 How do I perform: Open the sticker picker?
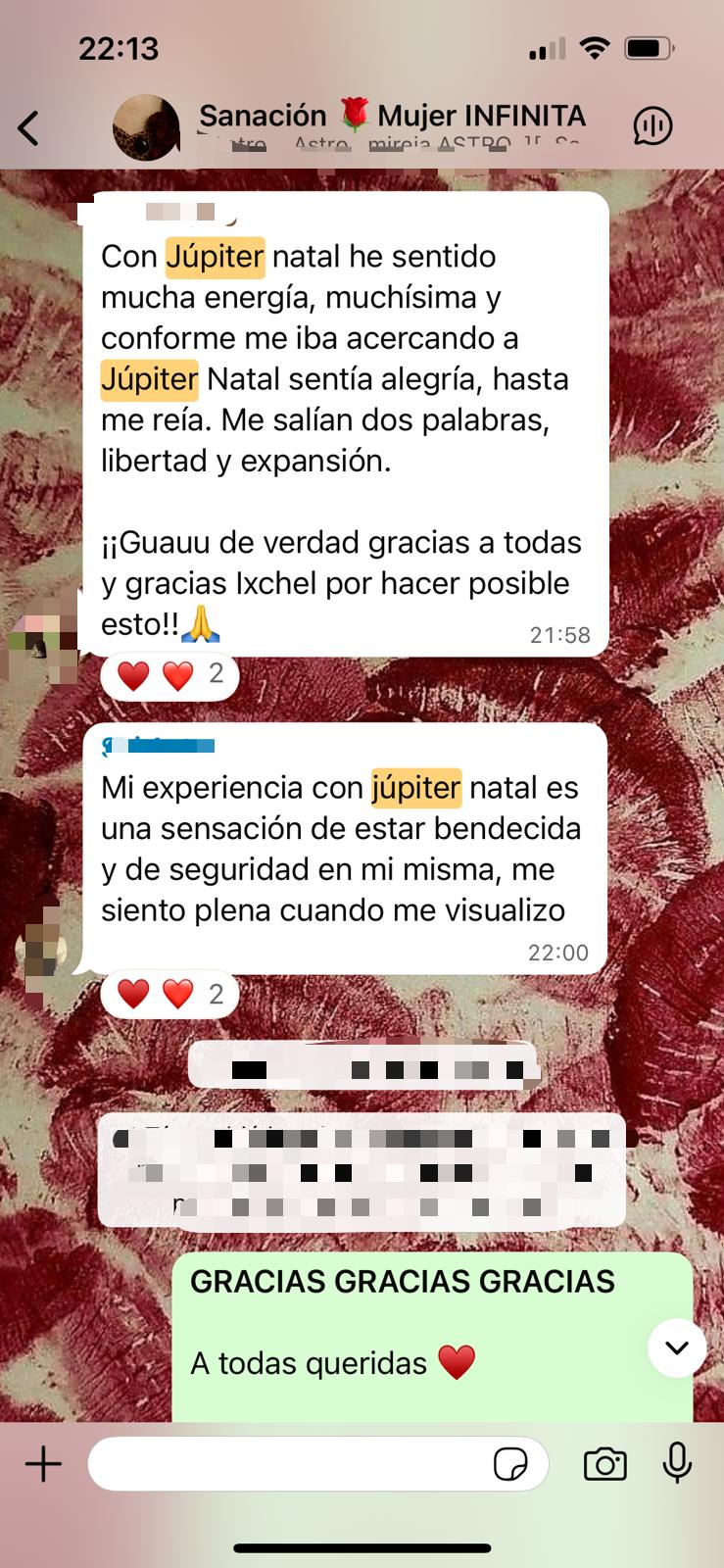(510, 1465)
